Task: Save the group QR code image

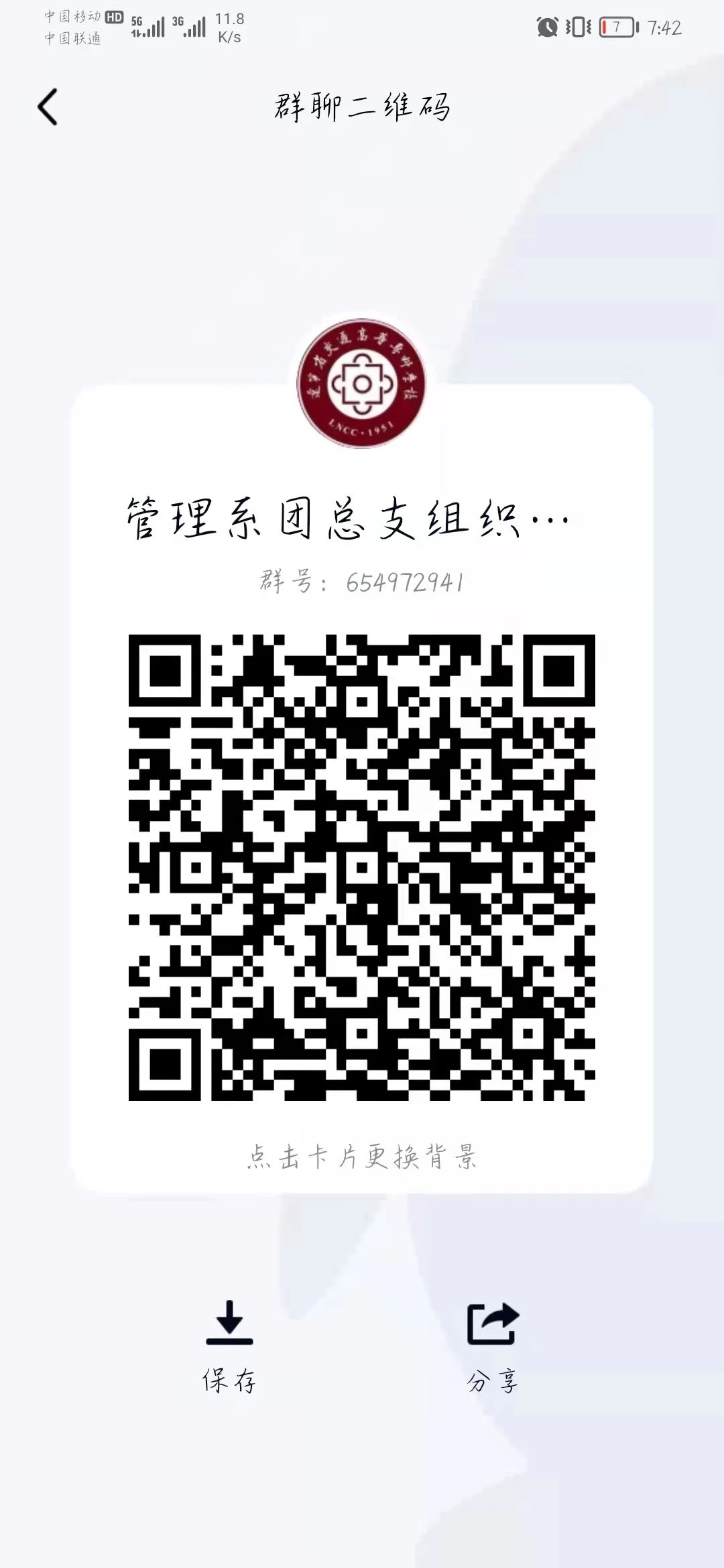Action: [229, 1346]
